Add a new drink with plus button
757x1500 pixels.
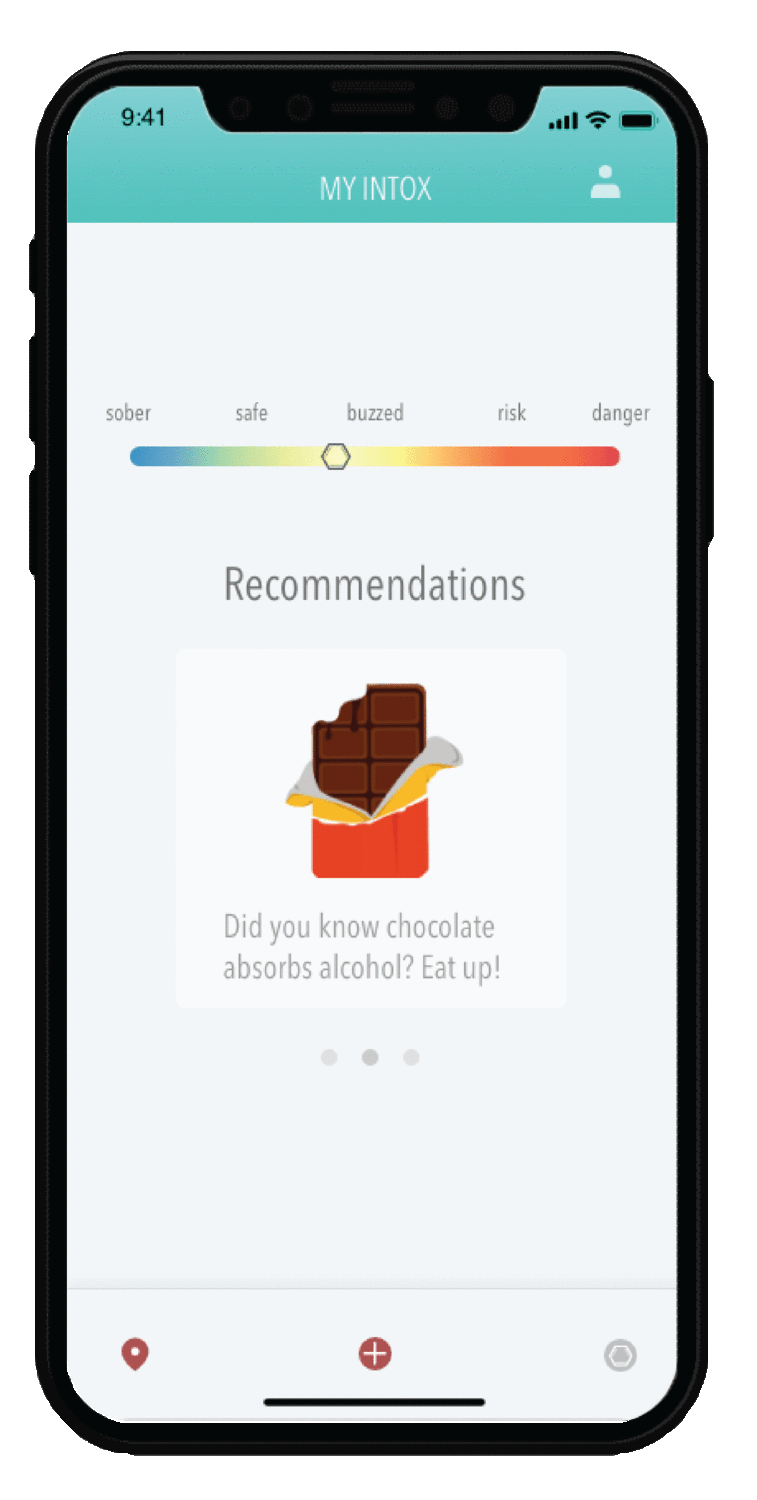[375, 1354]
